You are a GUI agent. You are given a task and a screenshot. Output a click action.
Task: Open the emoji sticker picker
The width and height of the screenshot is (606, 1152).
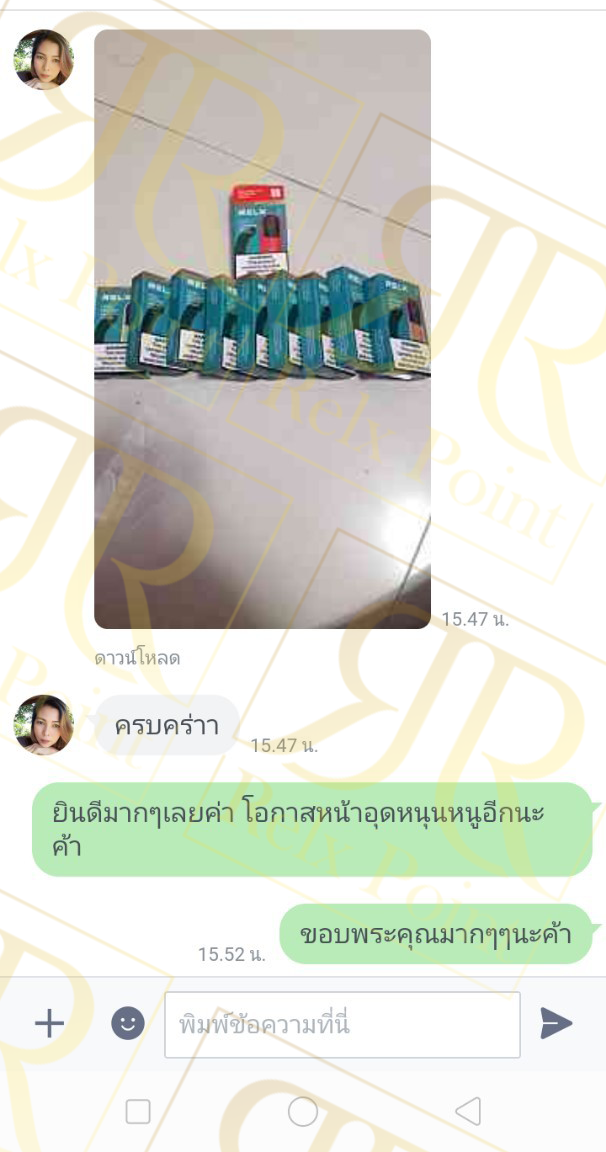128,1023
